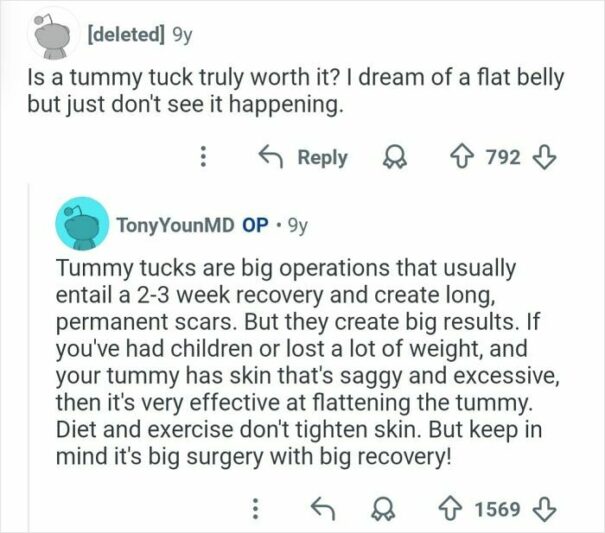605x533 pixels.
Task: Tap TonyYounMD's avatar
Action: (82, 226)
